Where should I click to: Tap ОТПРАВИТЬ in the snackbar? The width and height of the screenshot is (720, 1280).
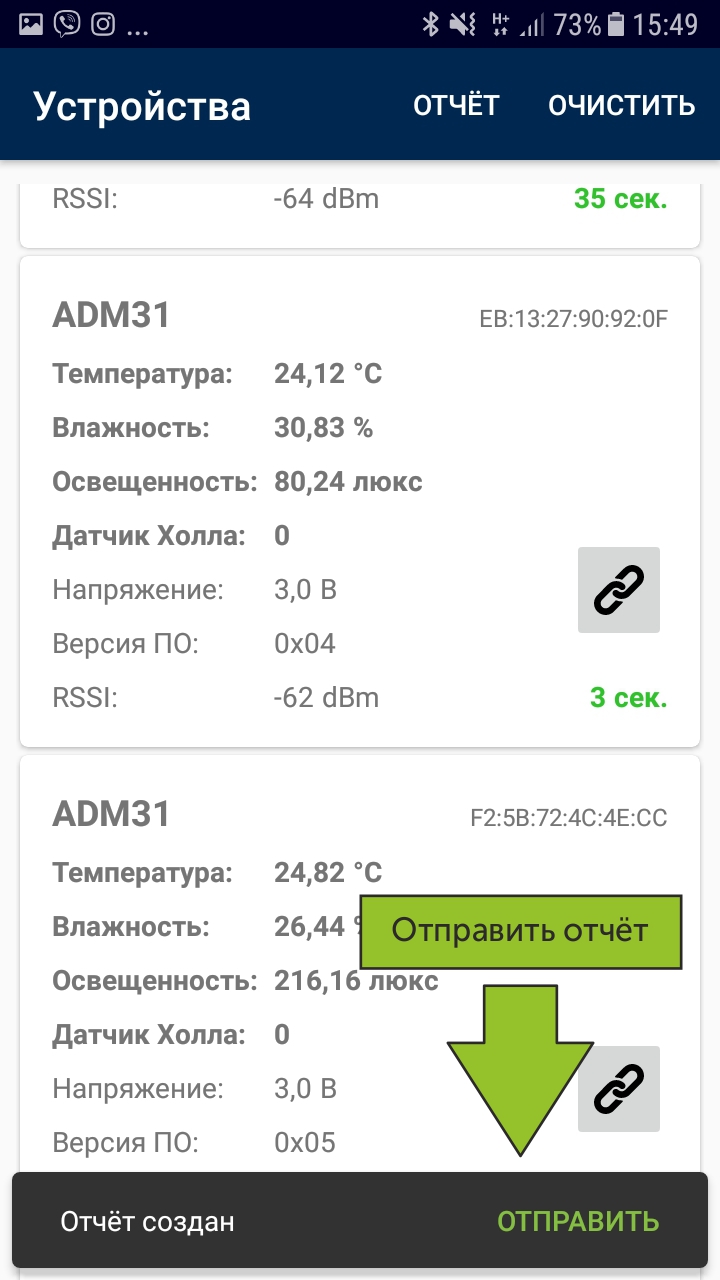point(580,1220)
